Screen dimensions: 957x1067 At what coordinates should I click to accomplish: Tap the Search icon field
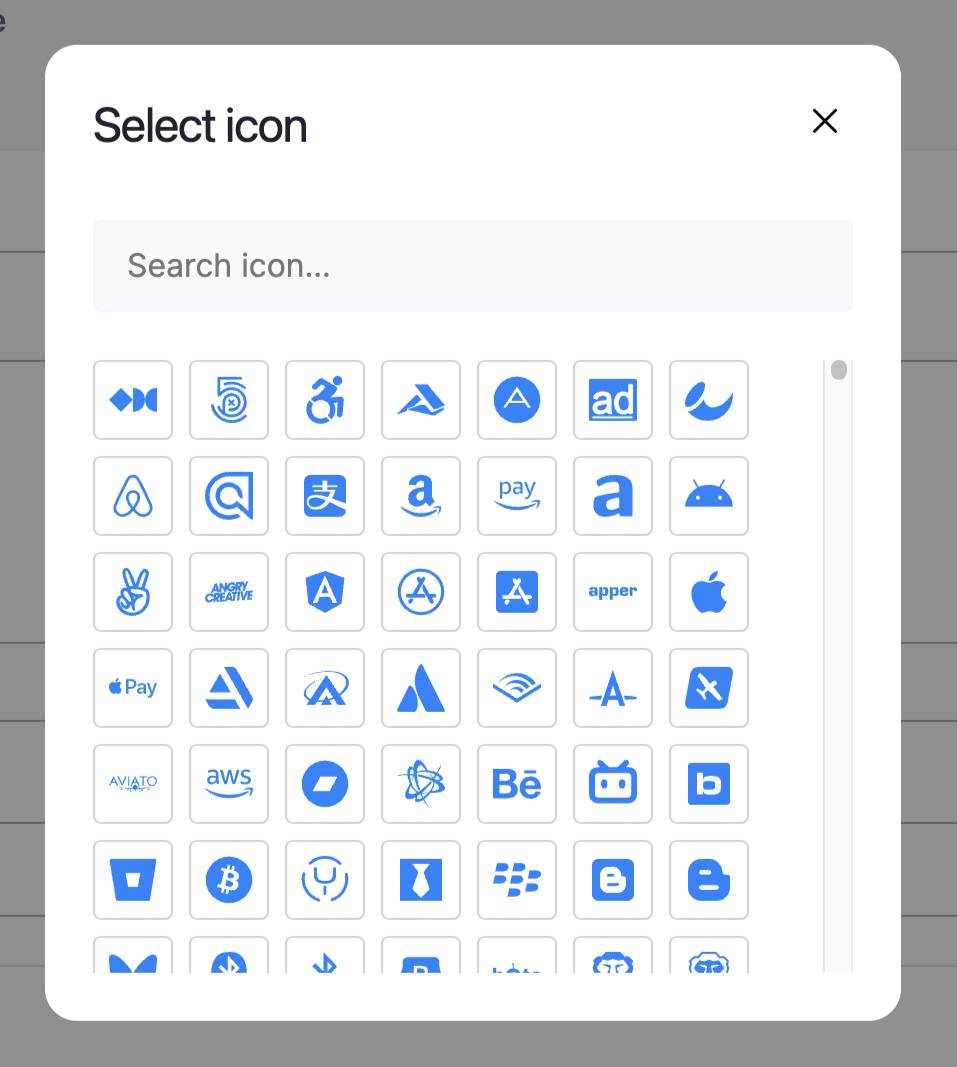coord(472,266)
